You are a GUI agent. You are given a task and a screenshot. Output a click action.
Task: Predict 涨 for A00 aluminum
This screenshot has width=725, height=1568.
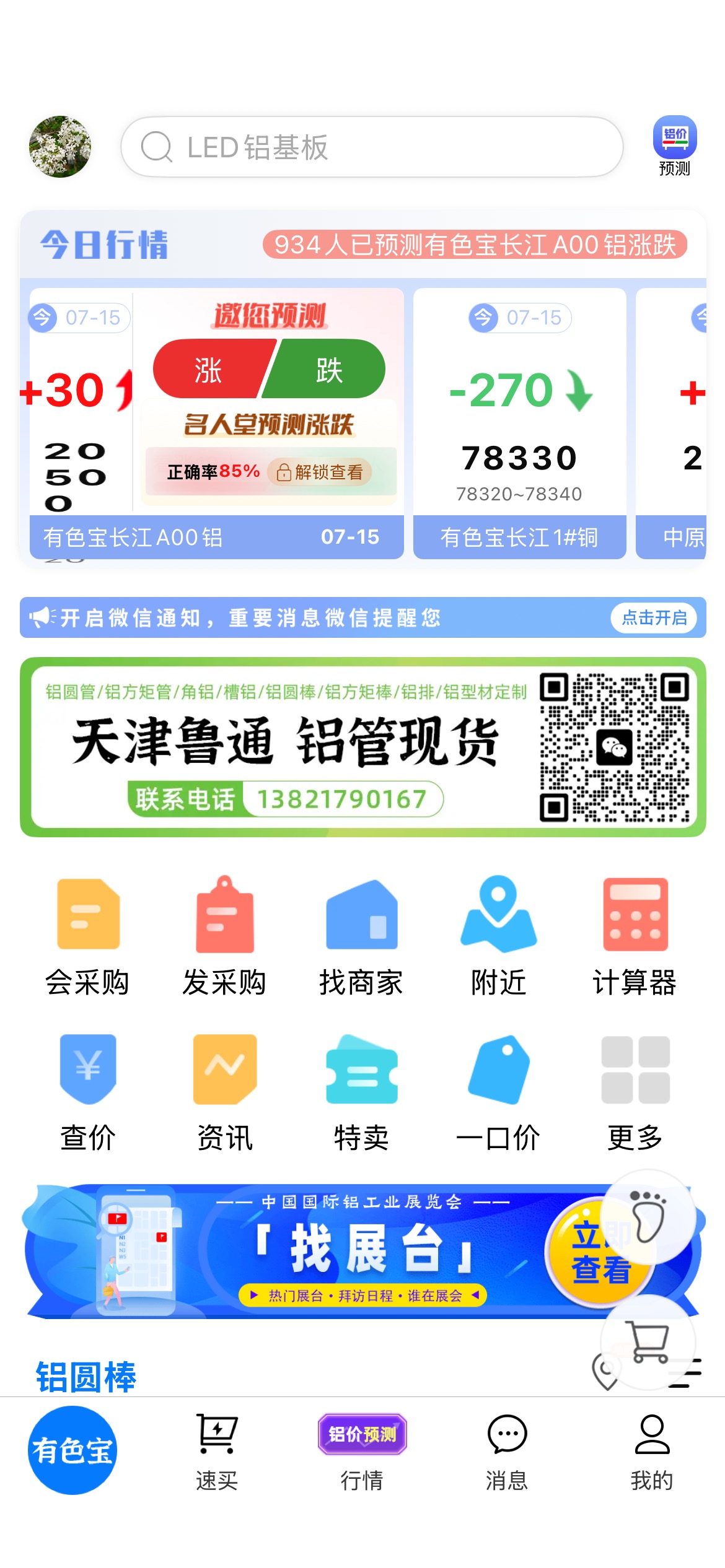211,369
